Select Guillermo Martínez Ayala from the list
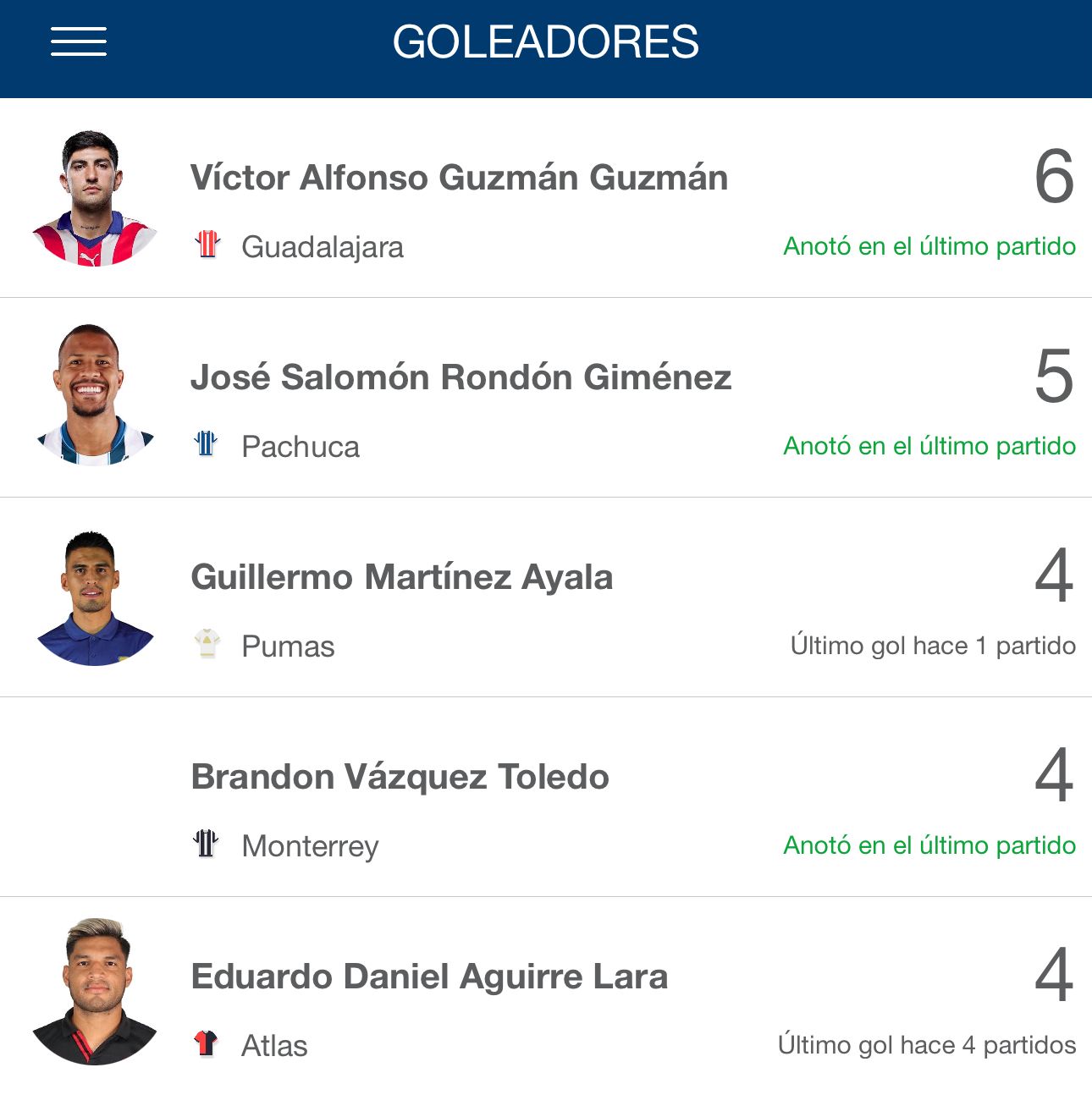The height and width of the screenshot is (1095, 1092). pos(402,578)
